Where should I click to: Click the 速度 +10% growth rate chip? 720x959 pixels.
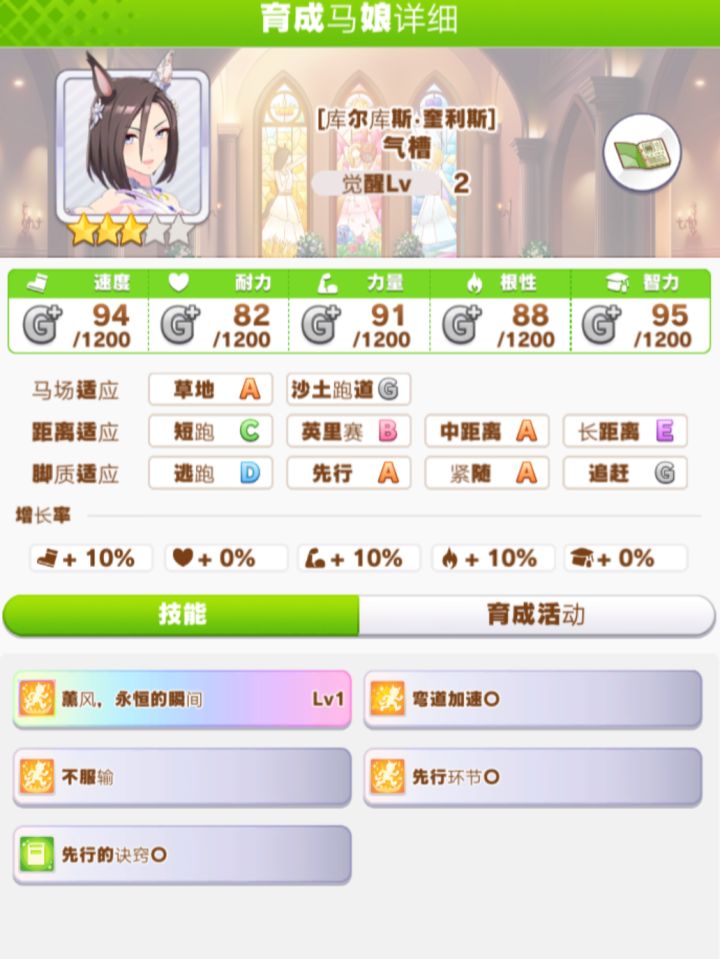point(90,558)
